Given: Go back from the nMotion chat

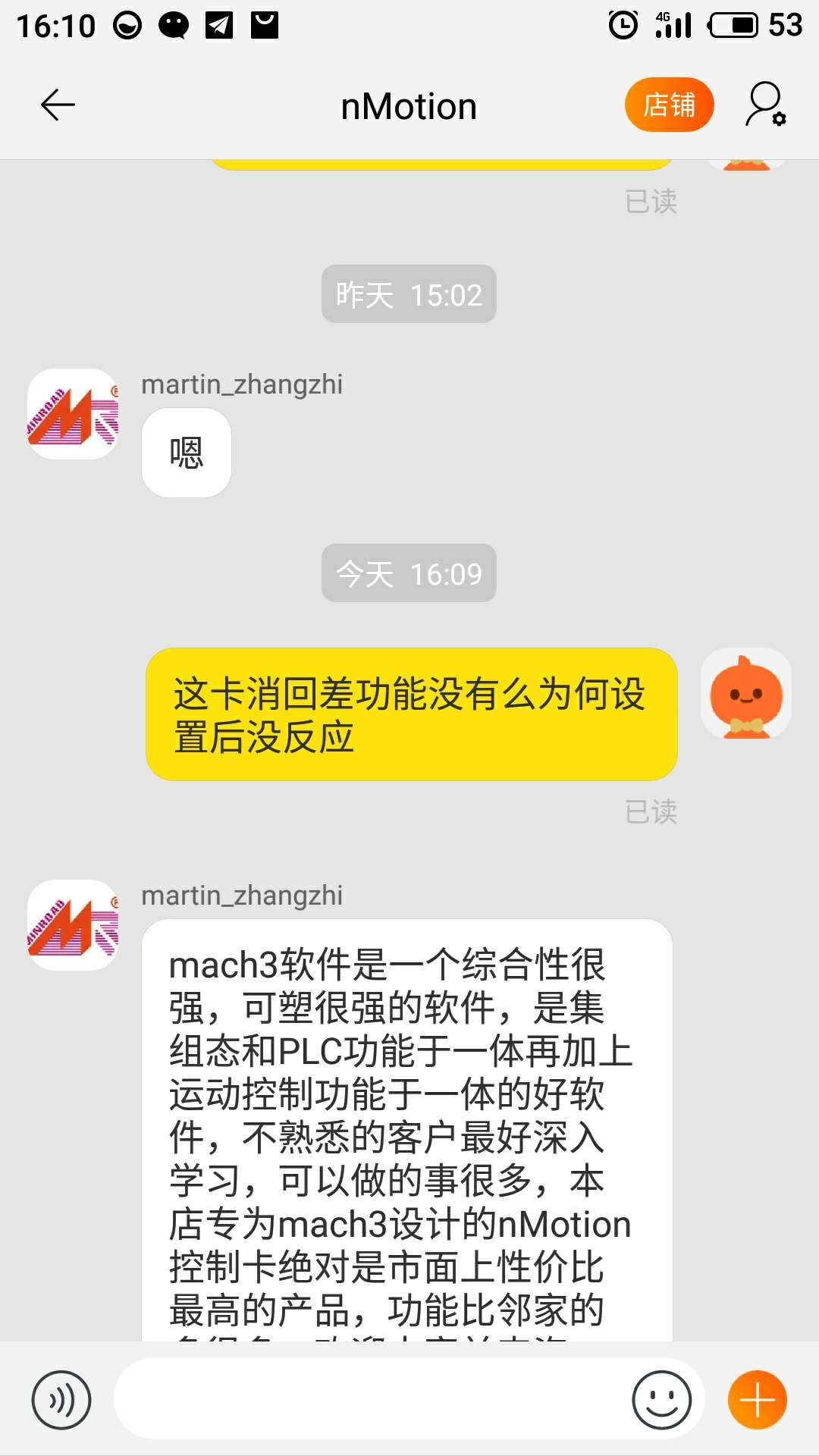Looking at the screenshot, I should point(58,105).
